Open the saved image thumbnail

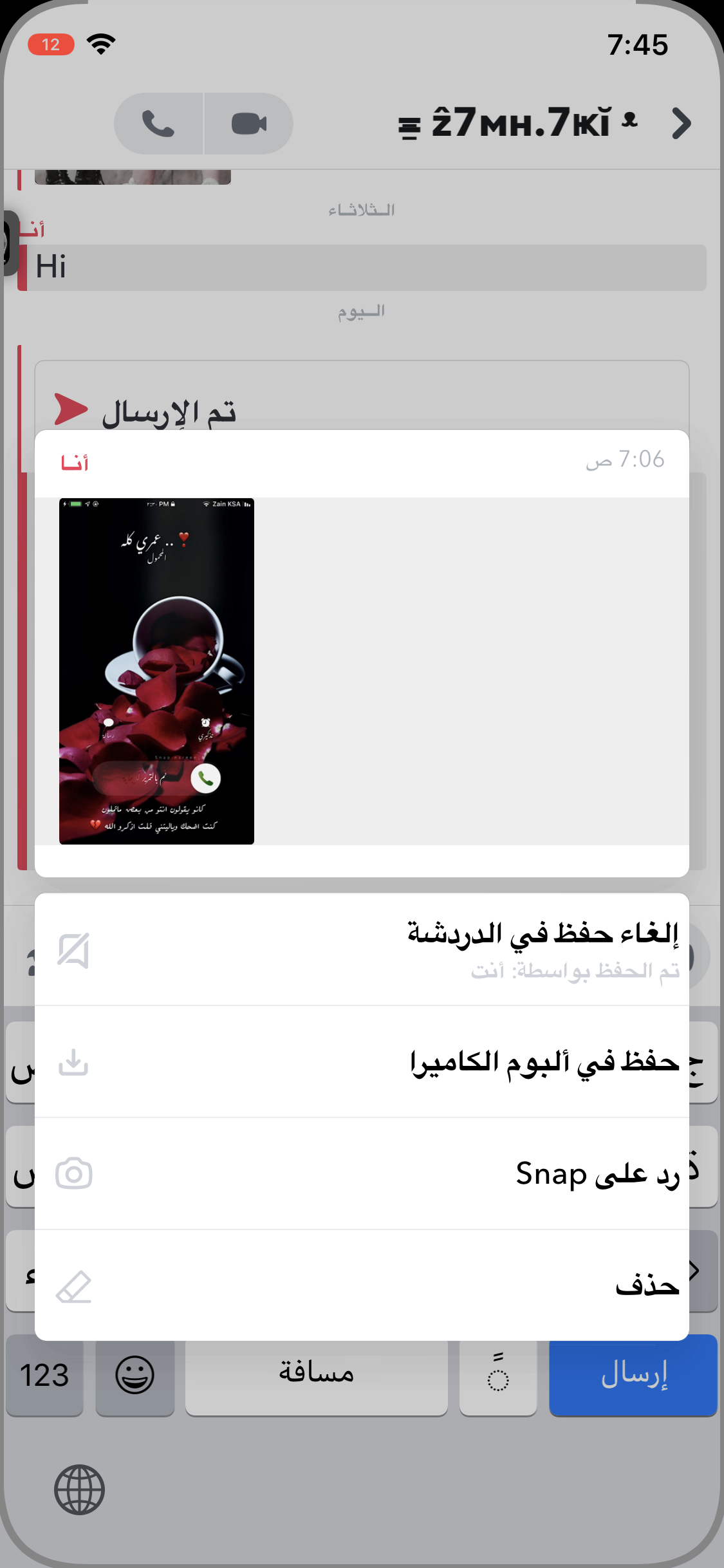(x=156, y=671)
